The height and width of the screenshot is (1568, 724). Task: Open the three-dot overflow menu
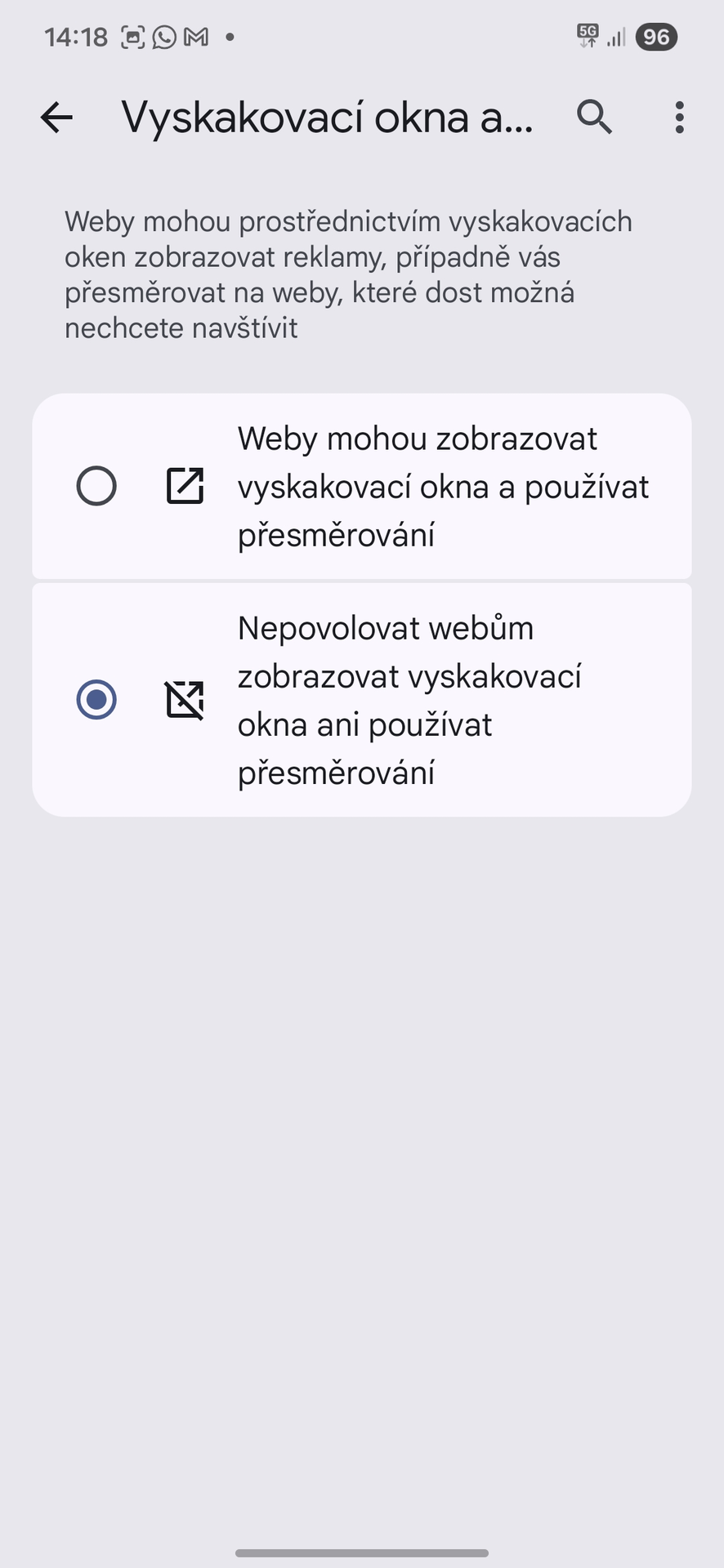[679, 118]
